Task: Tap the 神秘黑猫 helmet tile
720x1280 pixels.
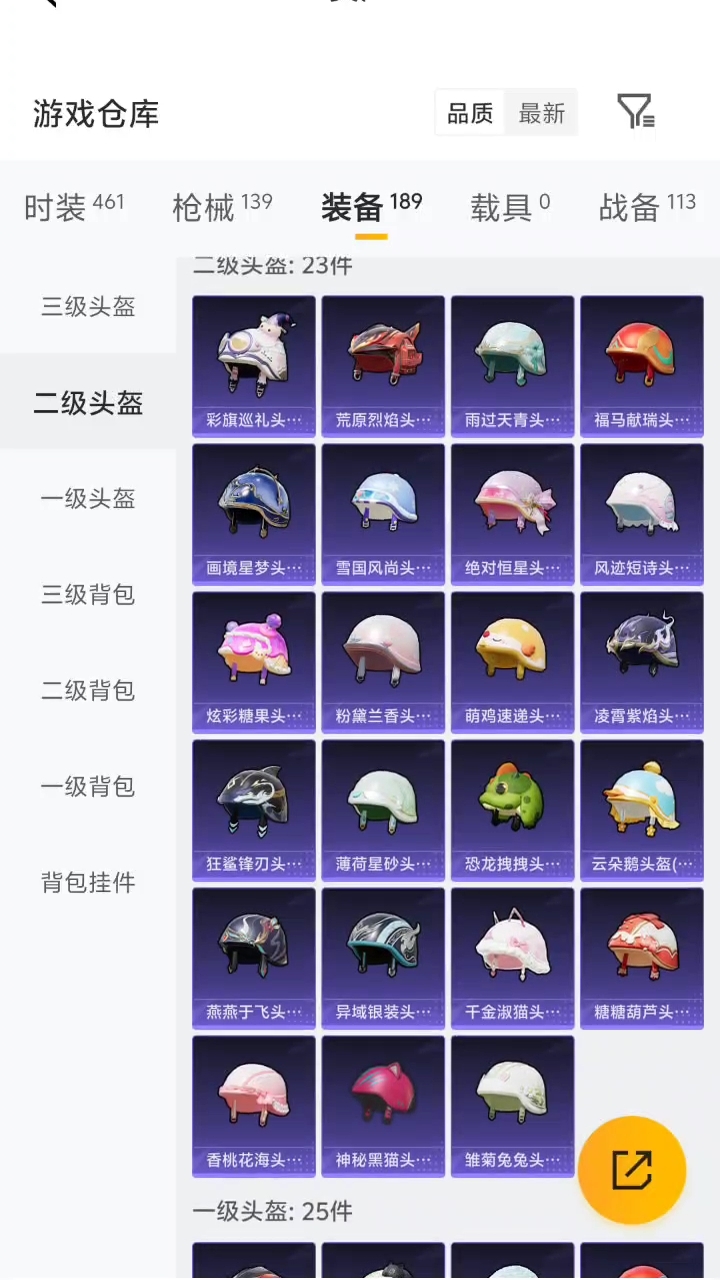Action: pyautogui.click(x=383, y=1106)
